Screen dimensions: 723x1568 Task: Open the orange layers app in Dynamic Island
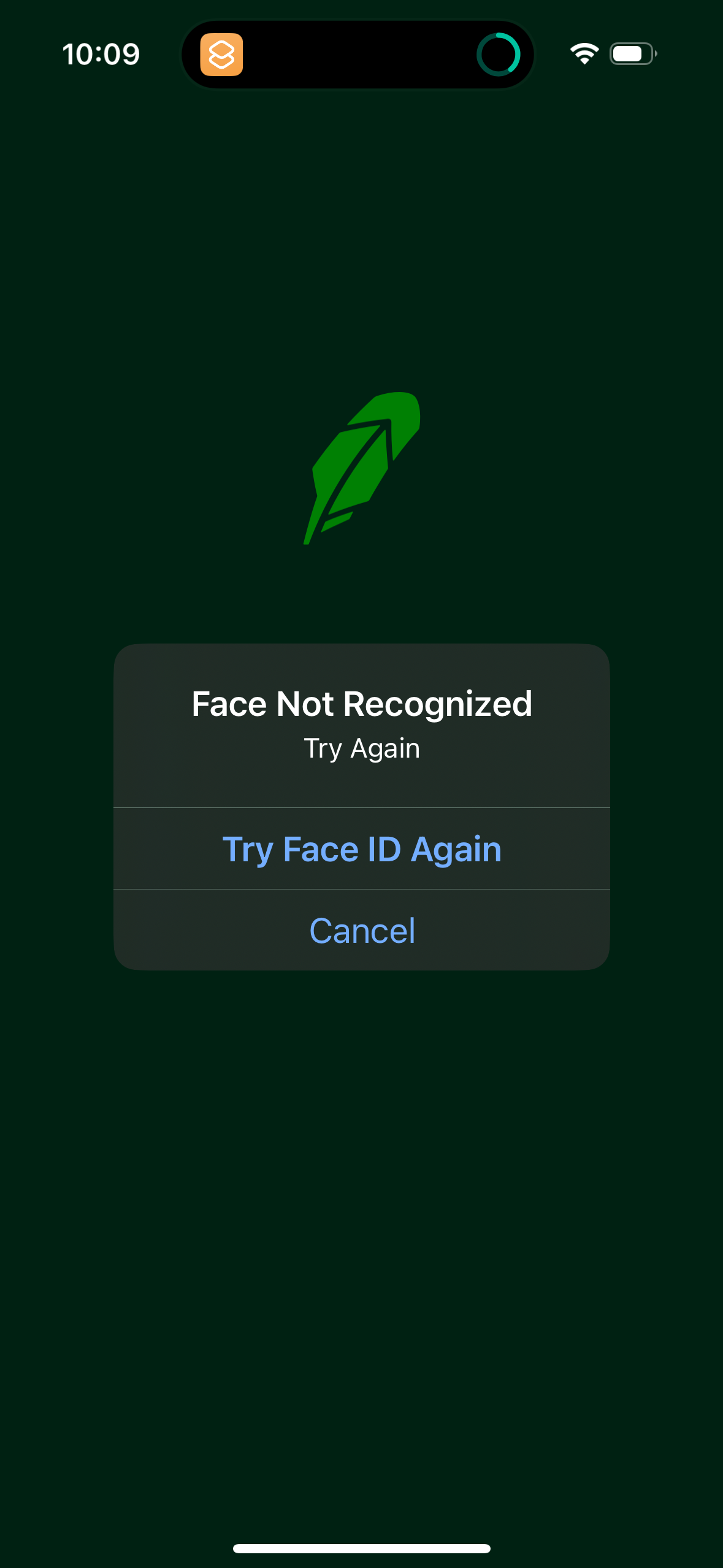(x=223, y=54)
